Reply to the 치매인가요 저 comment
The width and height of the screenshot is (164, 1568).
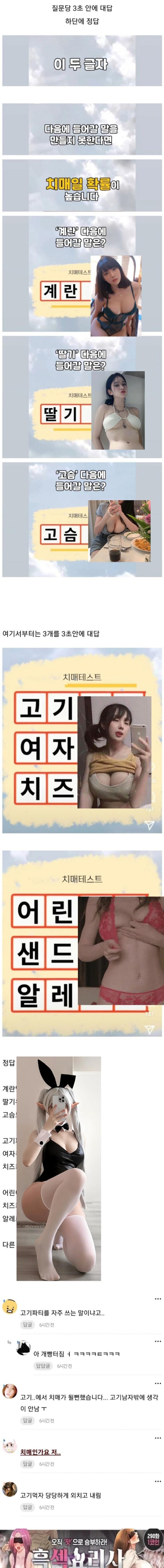point(27,1464)
